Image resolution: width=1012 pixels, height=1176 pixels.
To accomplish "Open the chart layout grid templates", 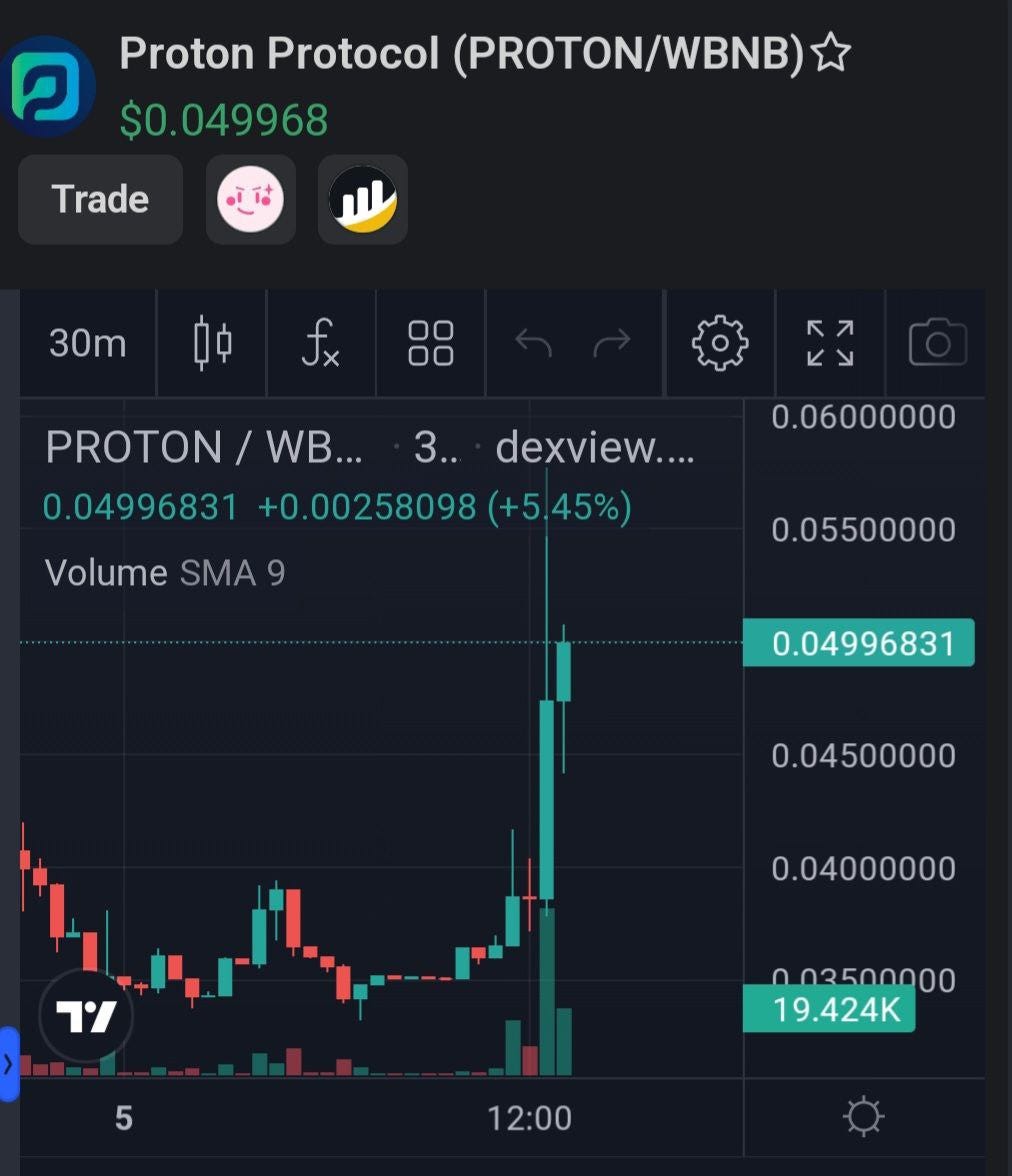I will click(x=431, y=344).
